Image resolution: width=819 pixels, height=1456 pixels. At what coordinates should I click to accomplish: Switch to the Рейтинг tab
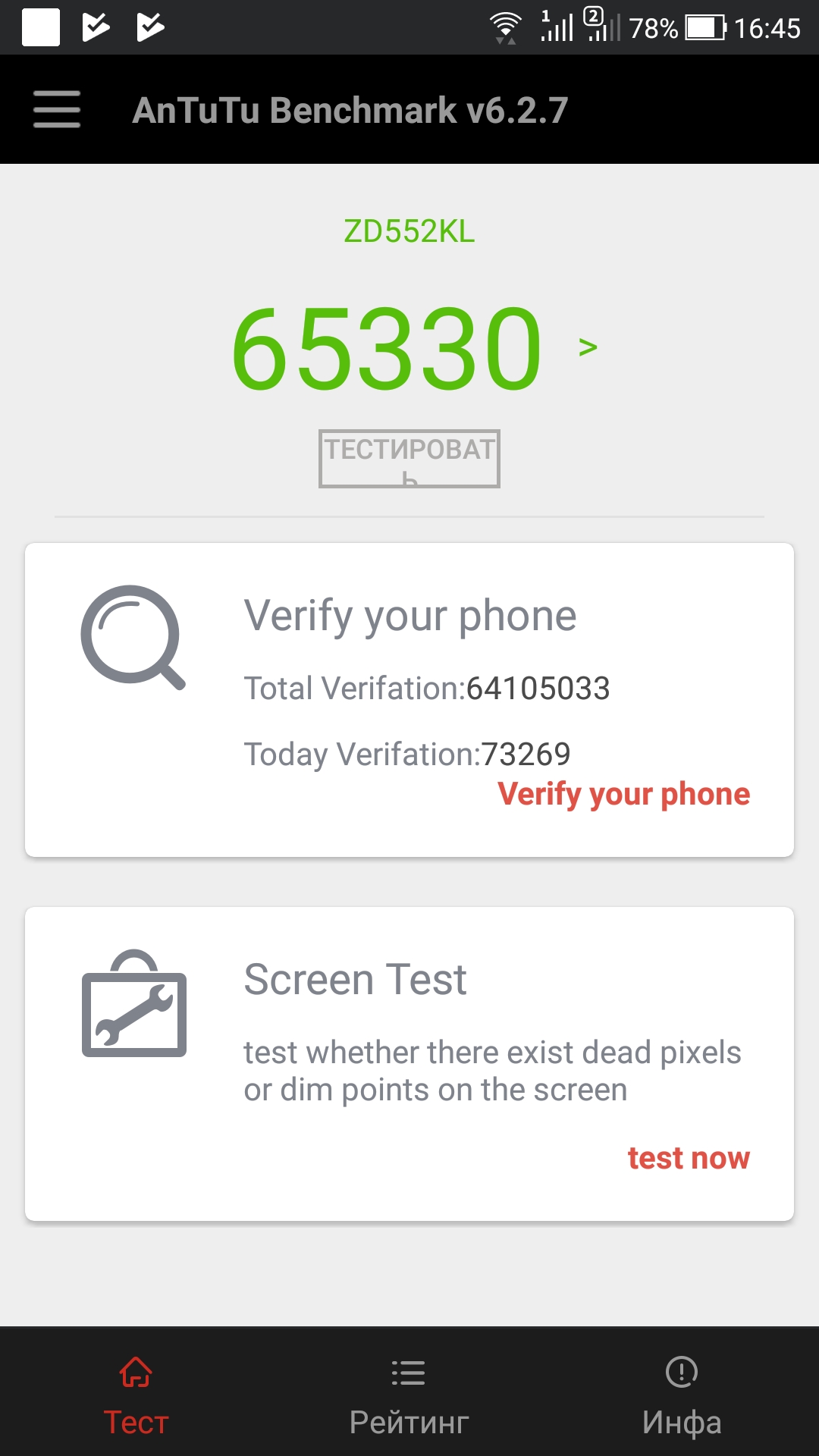pos(409,1395)
